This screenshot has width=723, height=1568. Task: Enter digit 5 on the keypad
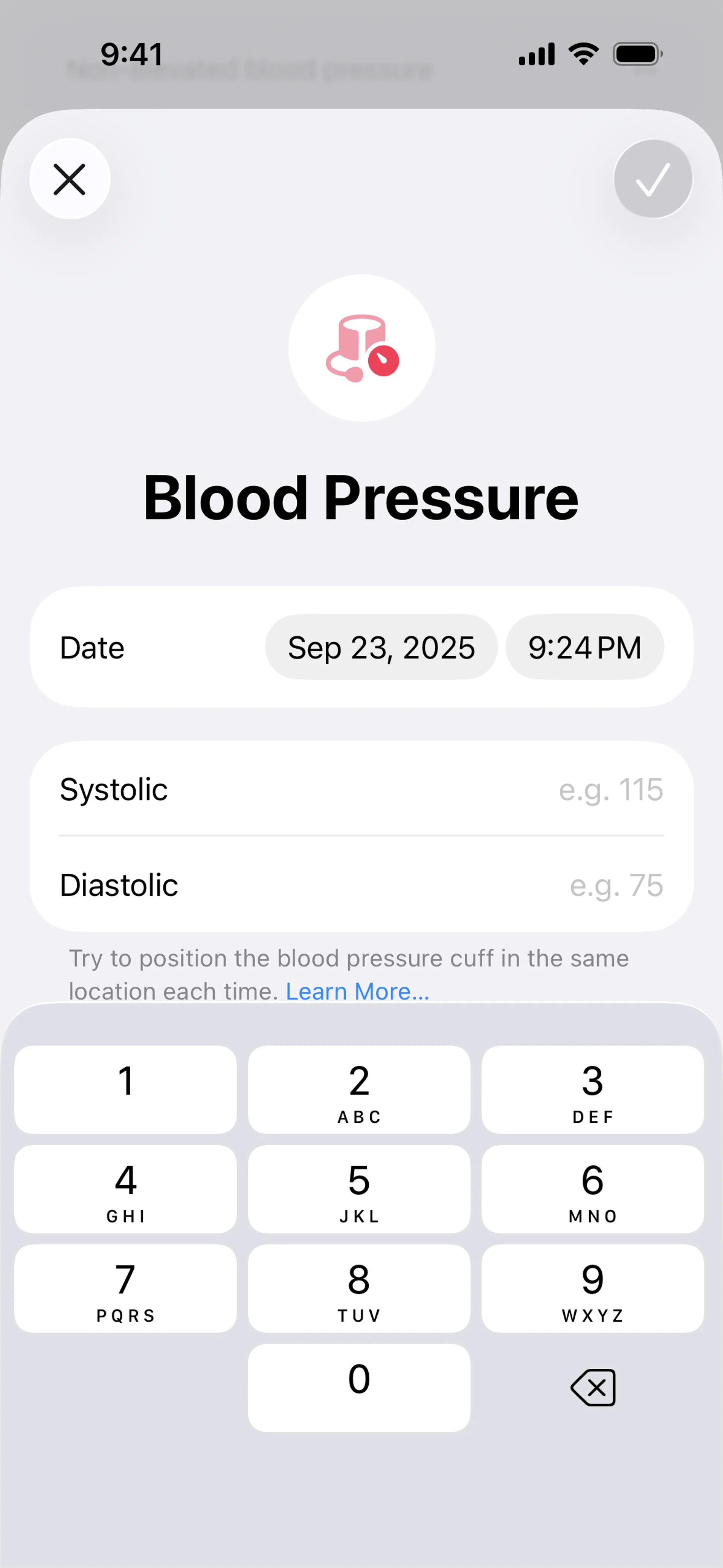359,1189
